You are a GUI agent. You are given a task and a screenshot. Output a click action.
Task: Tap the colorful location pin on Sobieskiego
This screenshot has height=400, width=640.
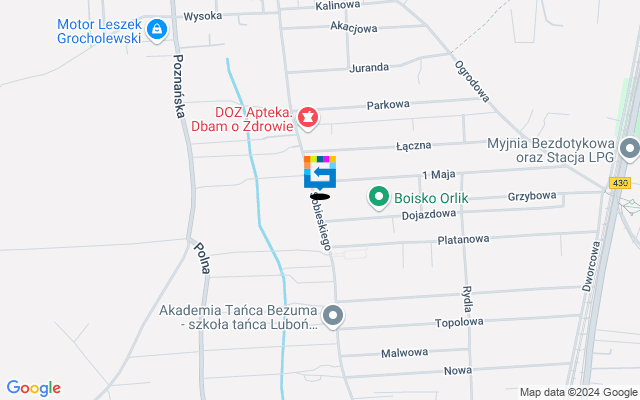(320, 173)
